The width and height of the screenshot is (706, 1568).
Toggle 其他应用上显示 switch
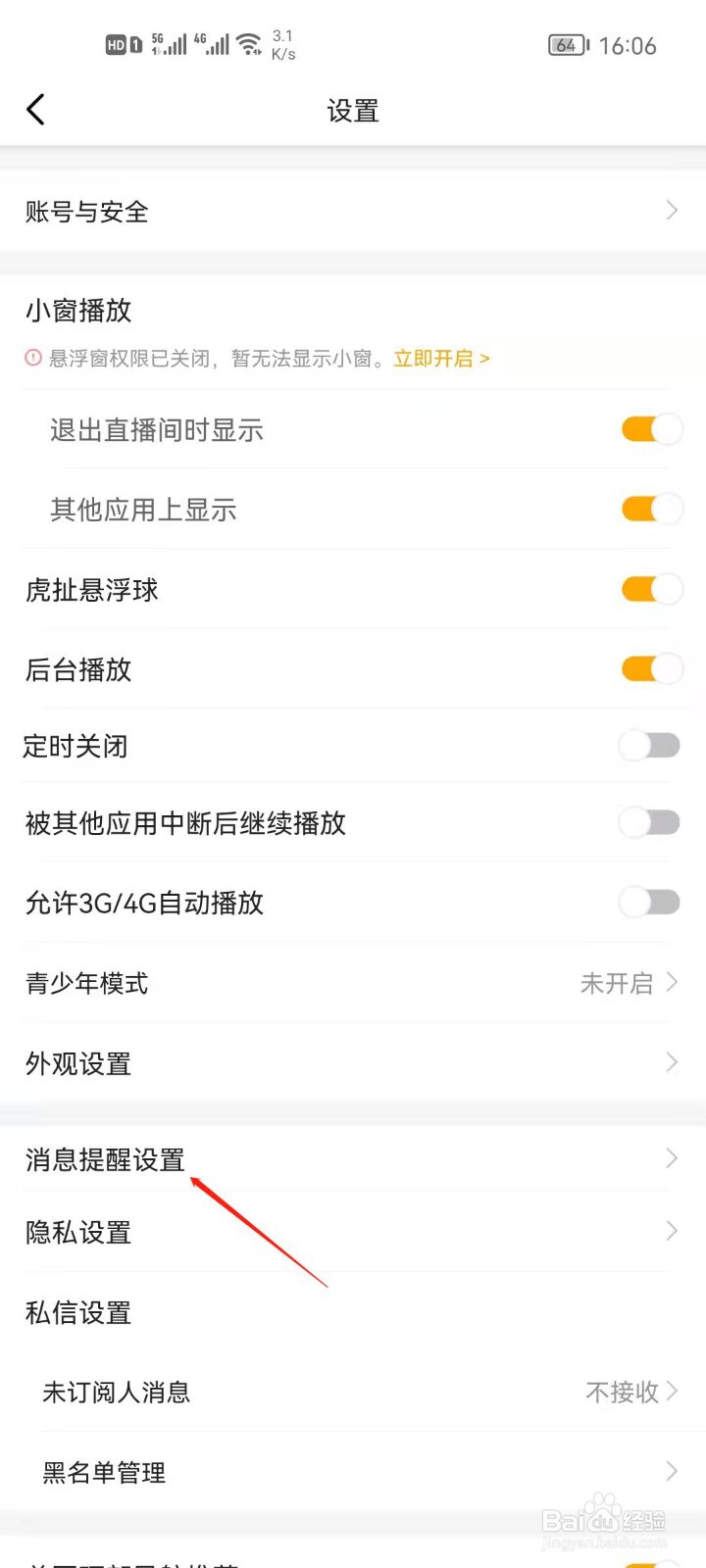click(x=652, y=509)
